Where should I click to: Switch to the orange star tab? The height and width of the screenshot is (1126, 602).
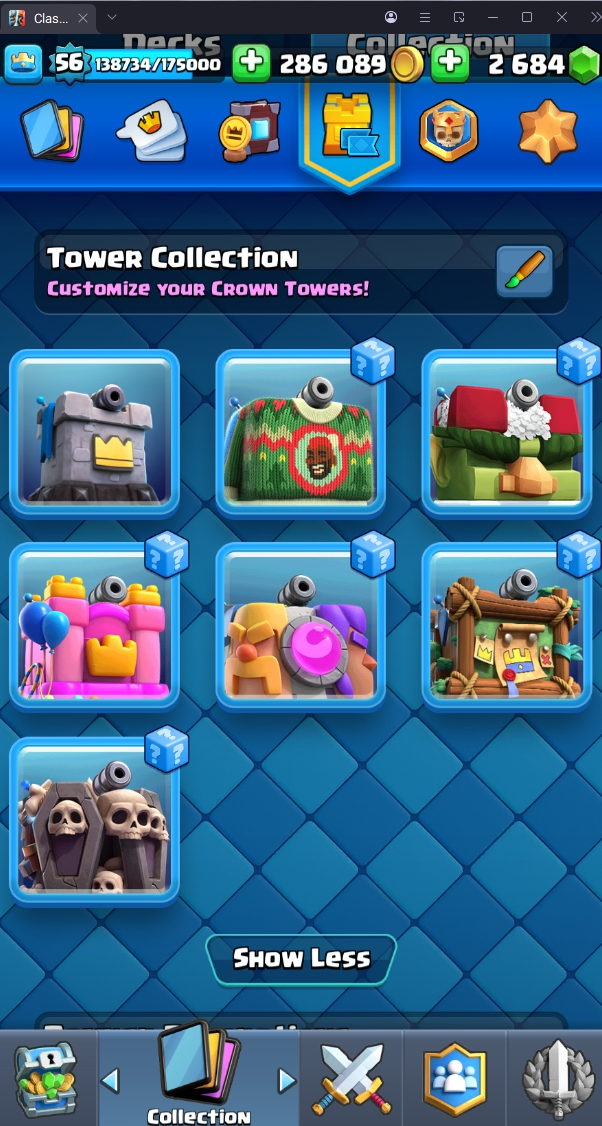pos(547,131)
